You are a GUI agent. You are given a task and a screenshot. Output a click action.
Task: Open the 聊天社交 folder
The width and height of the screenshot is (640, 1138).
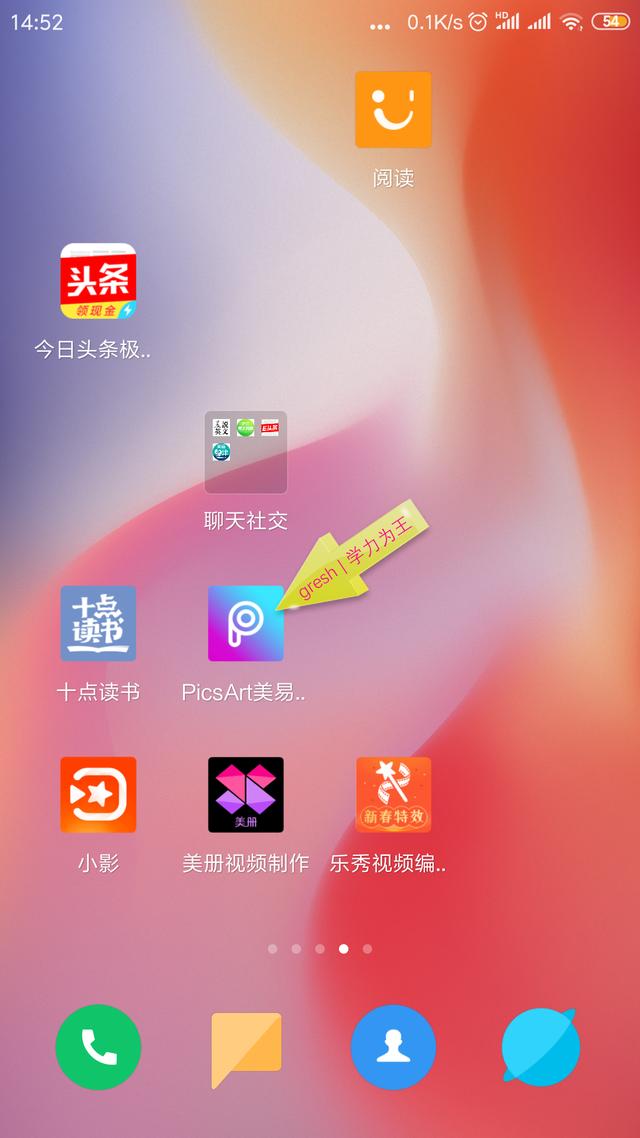(x=246, y=453)
